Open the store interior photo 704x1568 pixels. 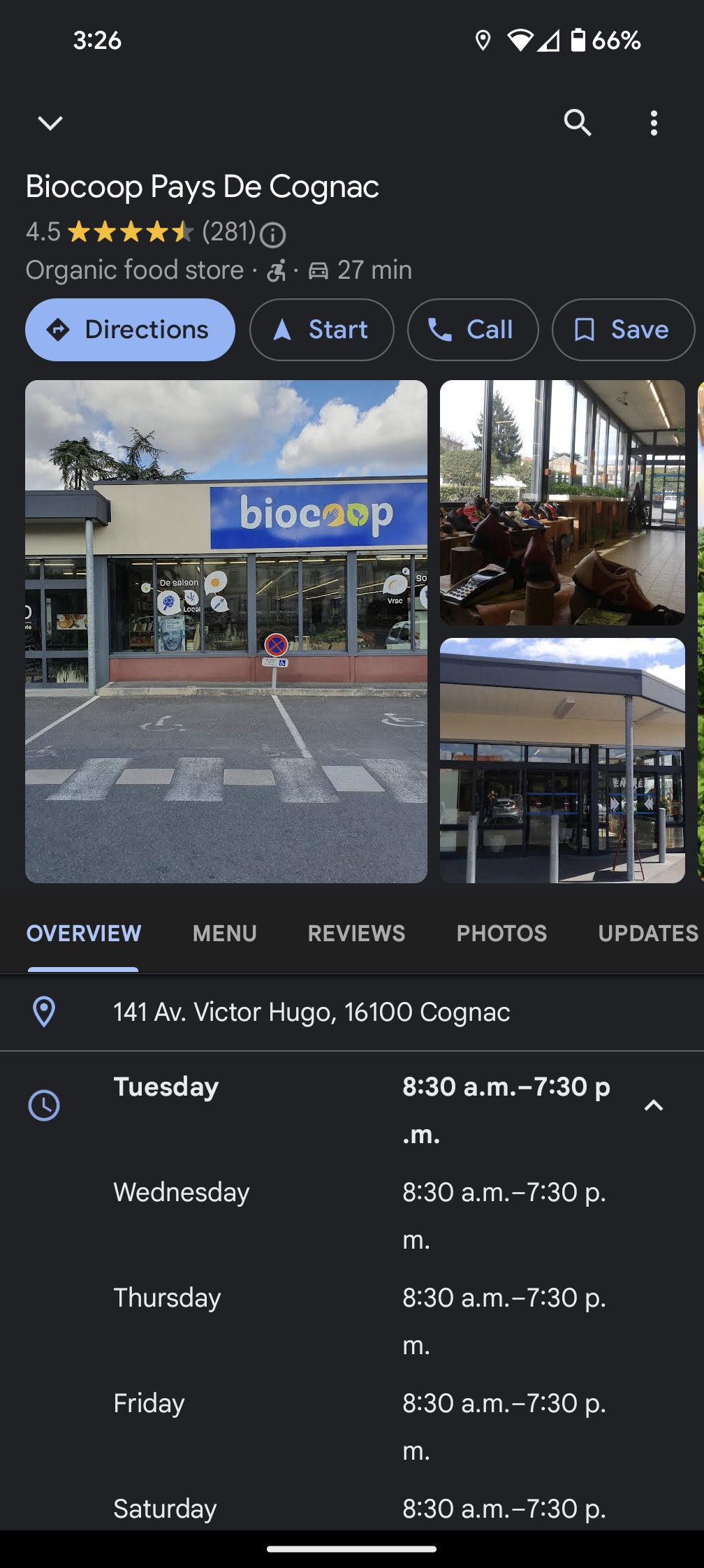coord(562,502)
